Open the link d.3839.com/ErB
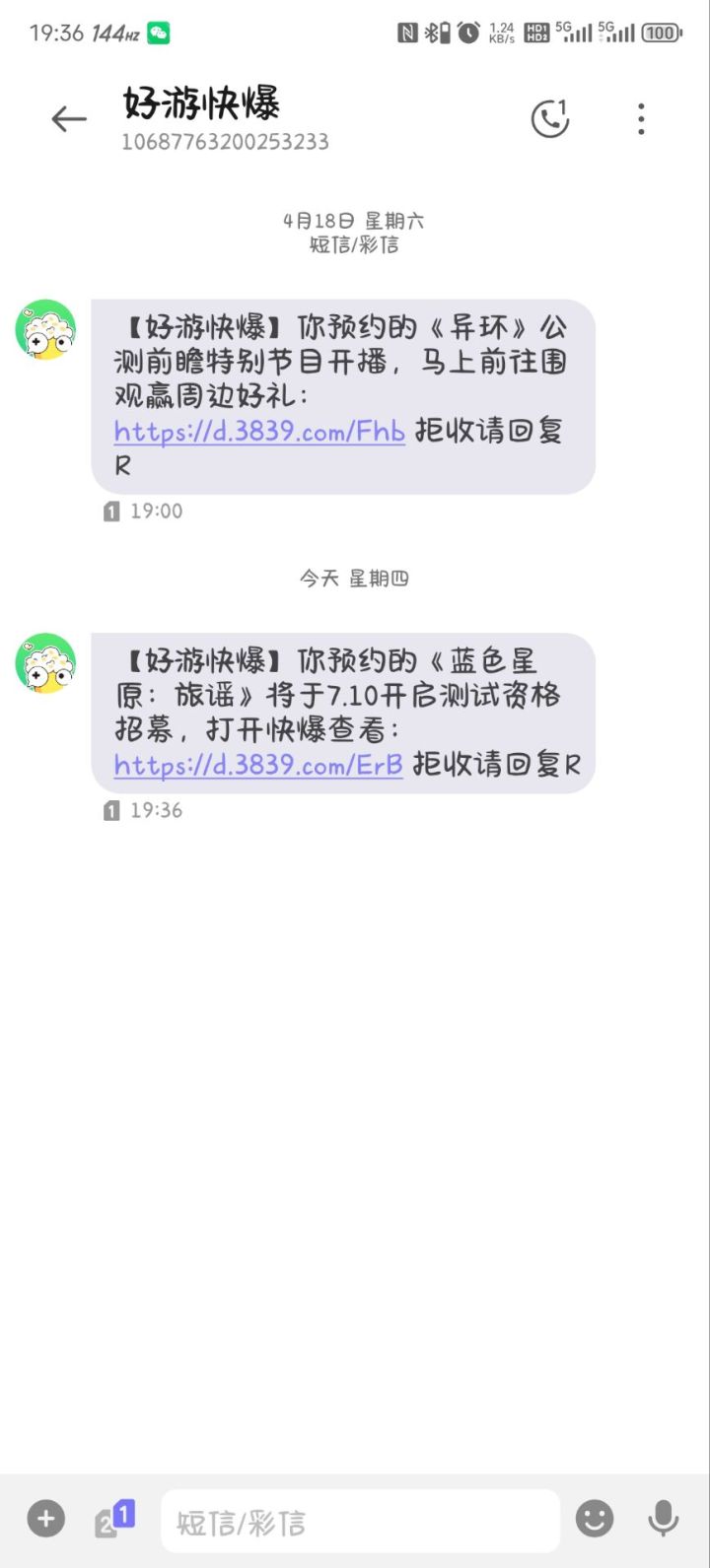The width and height of the screenshot is (710, 1568). pyautogui.click(x=258, y=765)
